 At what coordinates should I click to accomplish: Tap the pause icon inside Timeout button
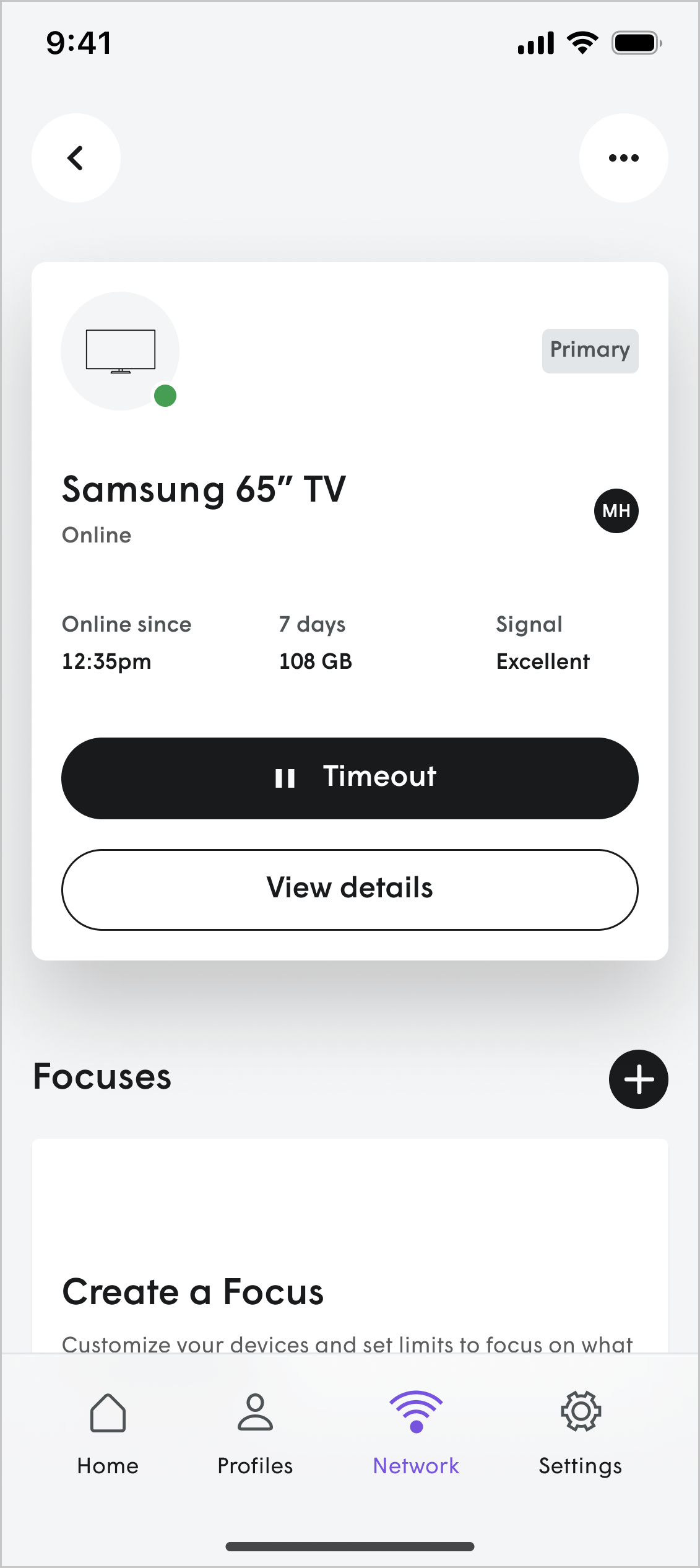pyautogui.click(x=287, y=777)
